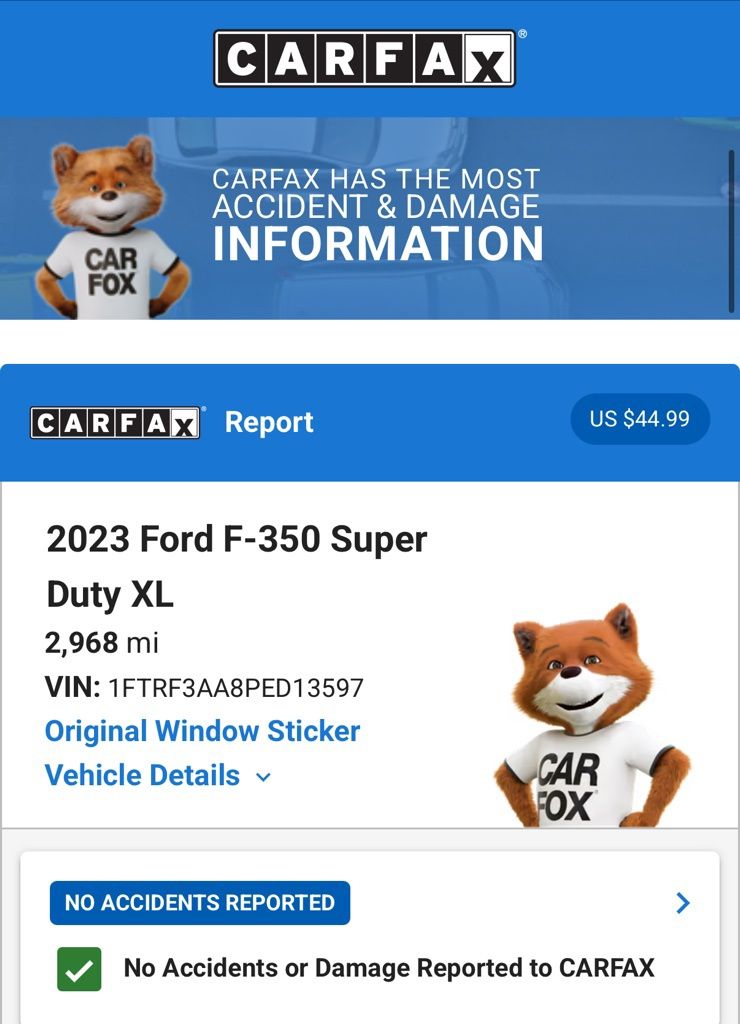Open the No Accidents Reported details
This screenshot has height=1024, width=740.
tap(200, 903)
